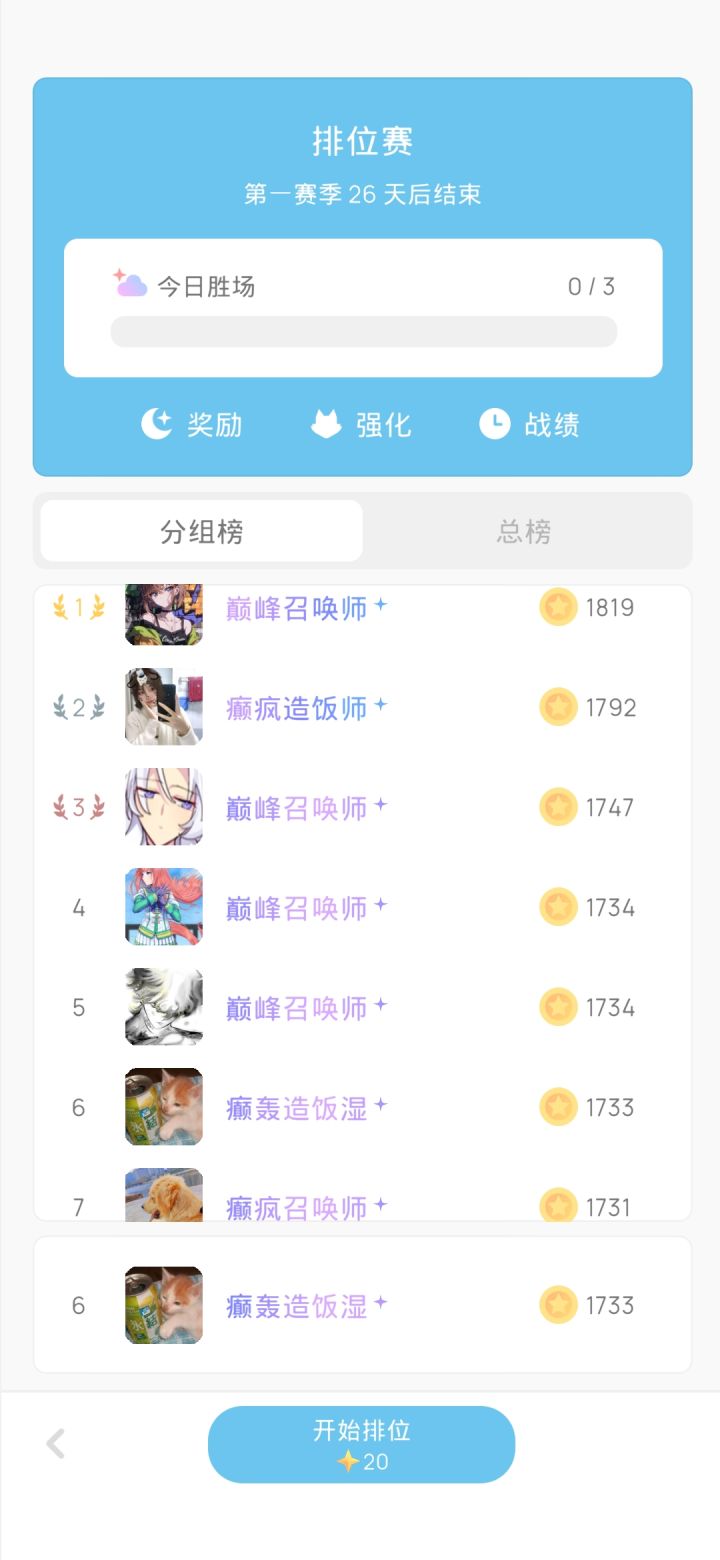Open 癫疯造饭师's row at rank 2
Screen dimensions: 720x1560
click(362, 707)
